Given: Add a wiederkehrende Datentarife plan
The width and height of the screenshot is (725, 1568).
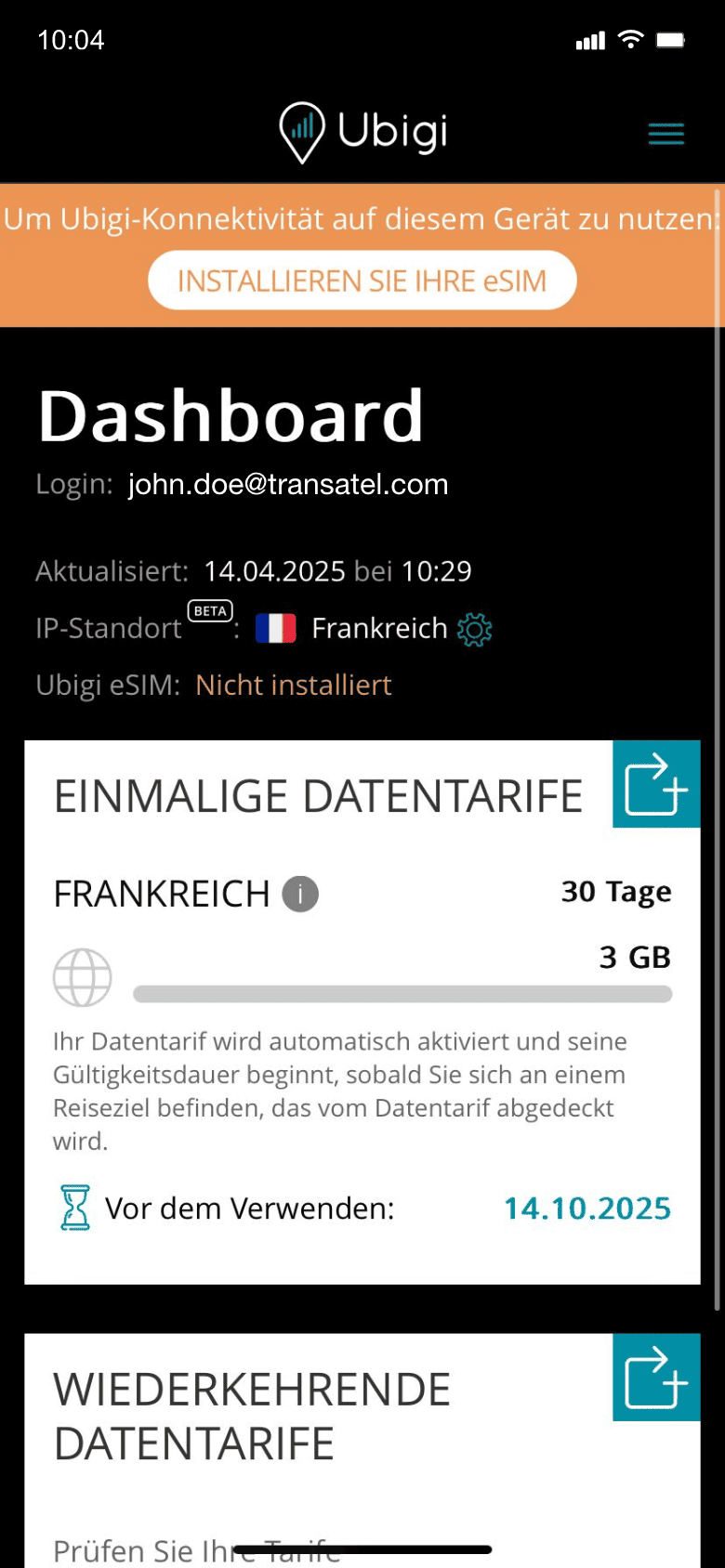Looking at the screenshot, I should [656, 1378].
